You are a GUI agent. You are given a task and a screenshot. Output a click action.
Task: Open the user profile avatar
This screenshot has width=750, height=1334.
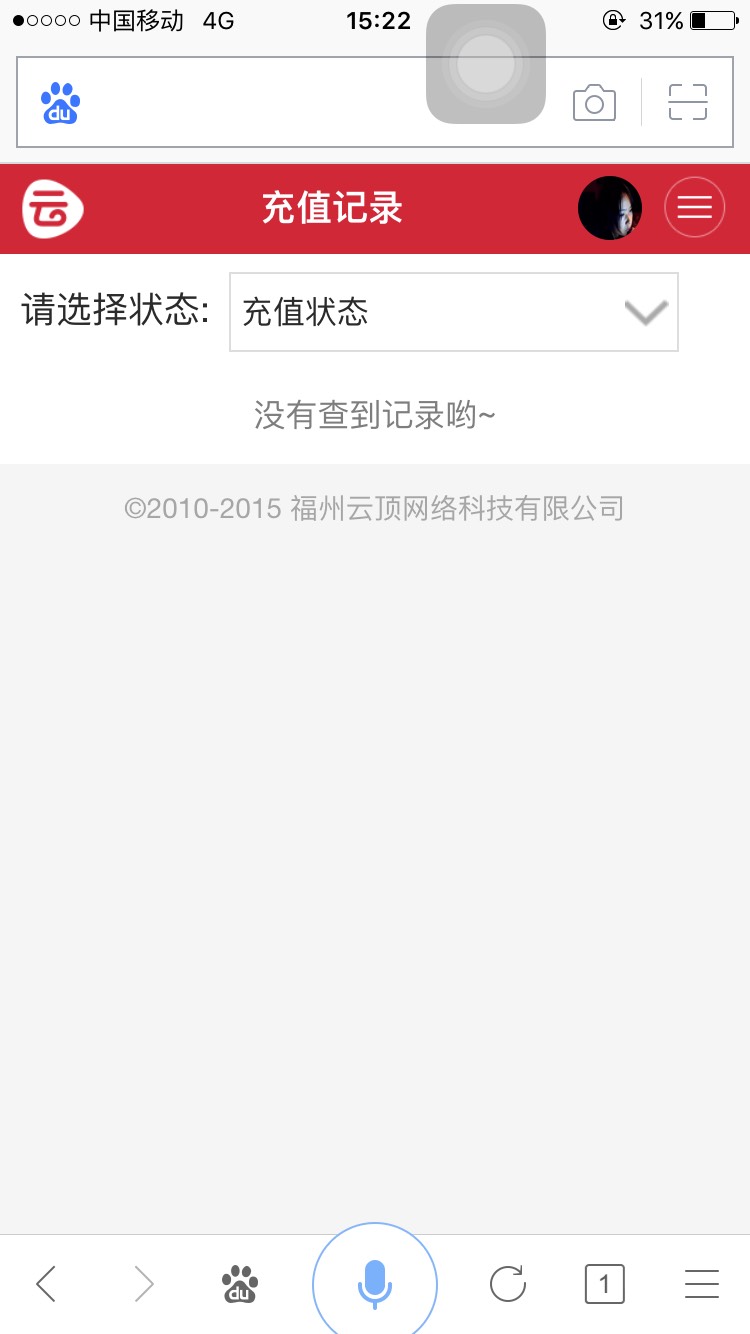point(610,208)
